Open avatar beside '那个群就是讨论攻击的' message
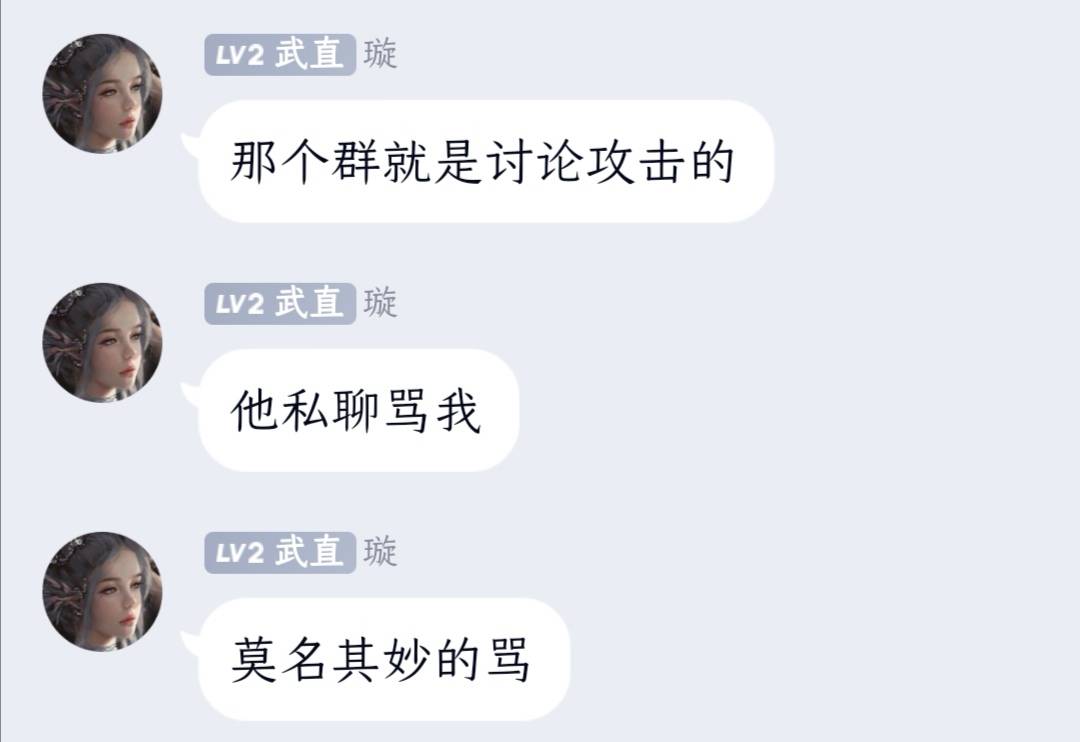The width and height of the screenshot is (1080, 742). click(102, 94)
